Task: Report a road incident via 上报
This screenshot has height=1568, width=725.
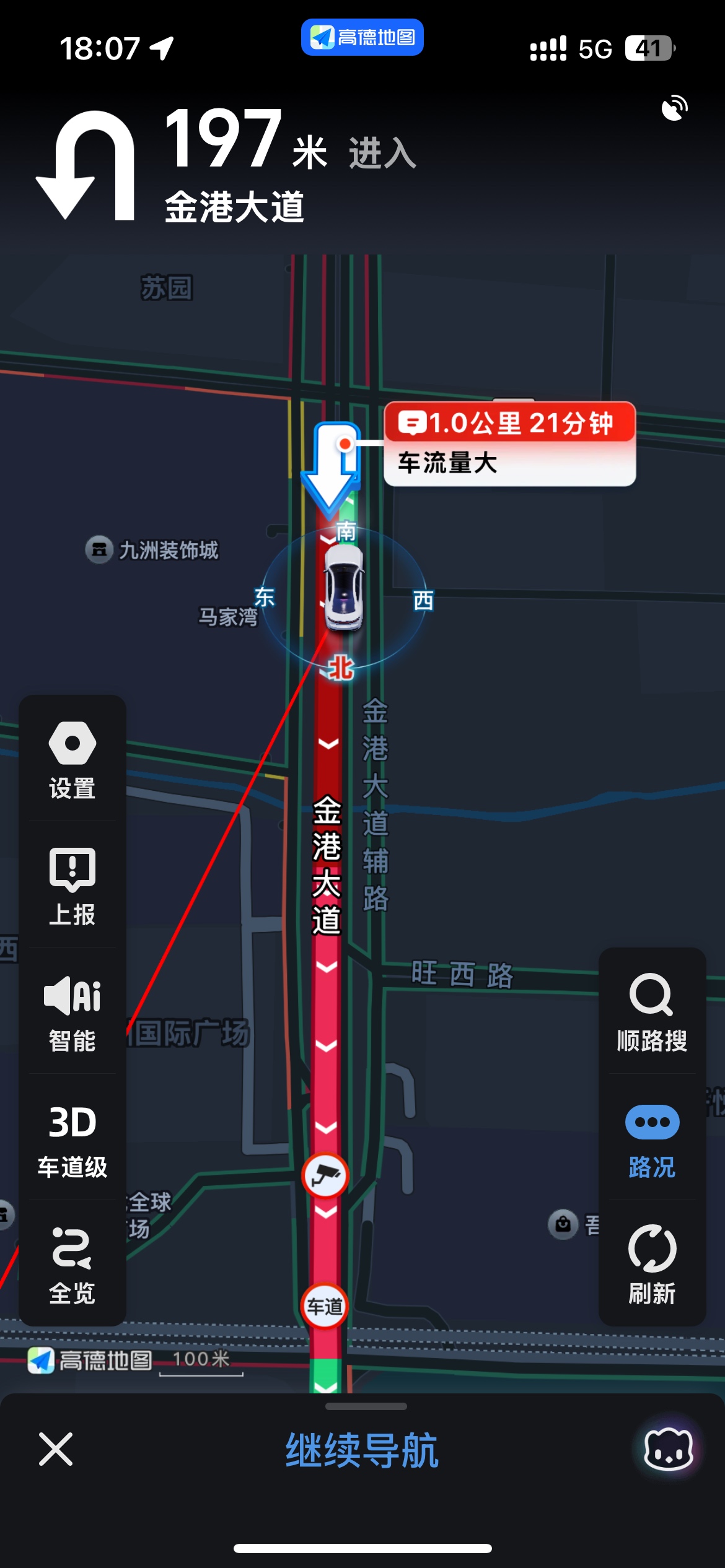Action: click(x=72, y=886)
